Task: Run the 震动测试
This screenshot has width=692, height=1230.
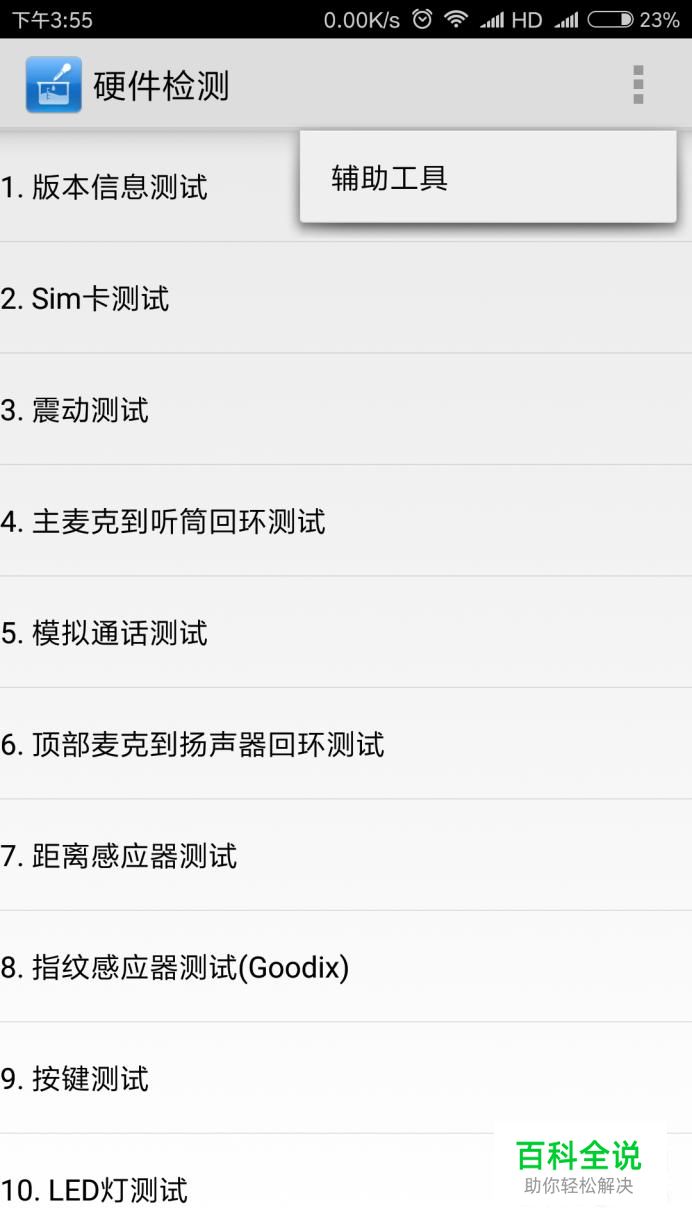Action: [346, 410]
